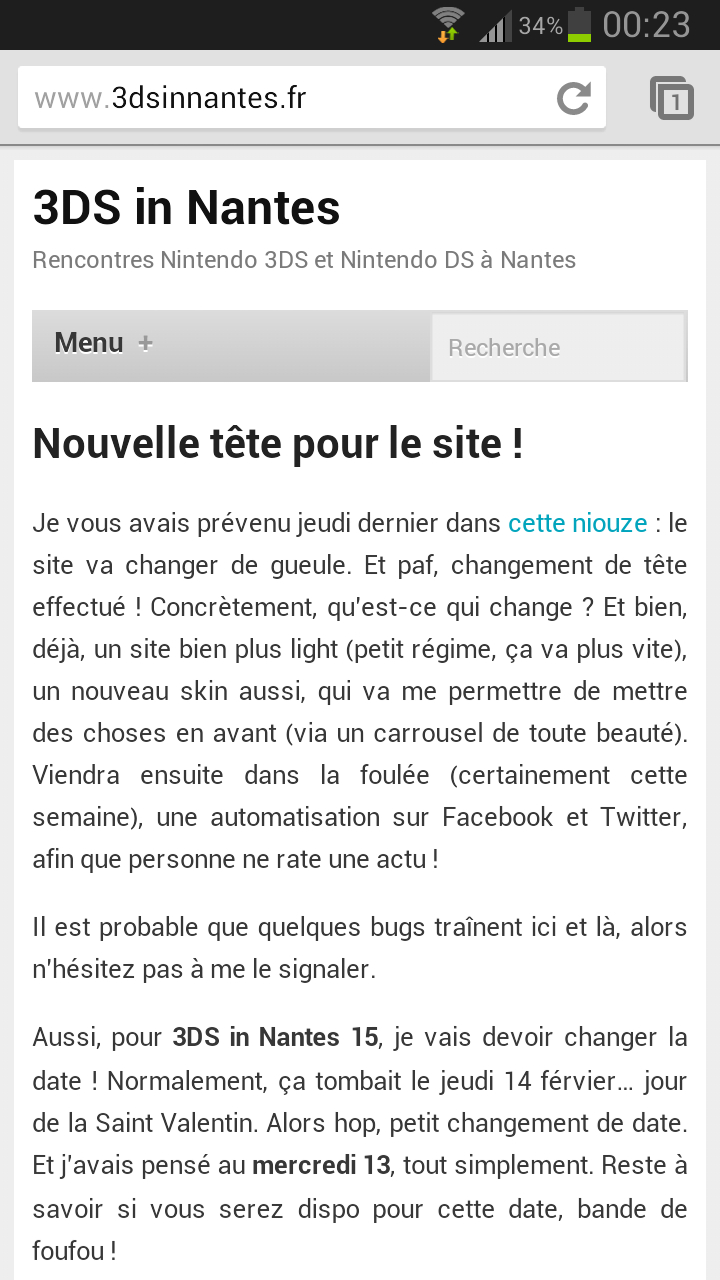Viewport: 720px width, 1280px height.
Task: Open the 3DS in Nantes site title
Action: [x=186, y=208]
